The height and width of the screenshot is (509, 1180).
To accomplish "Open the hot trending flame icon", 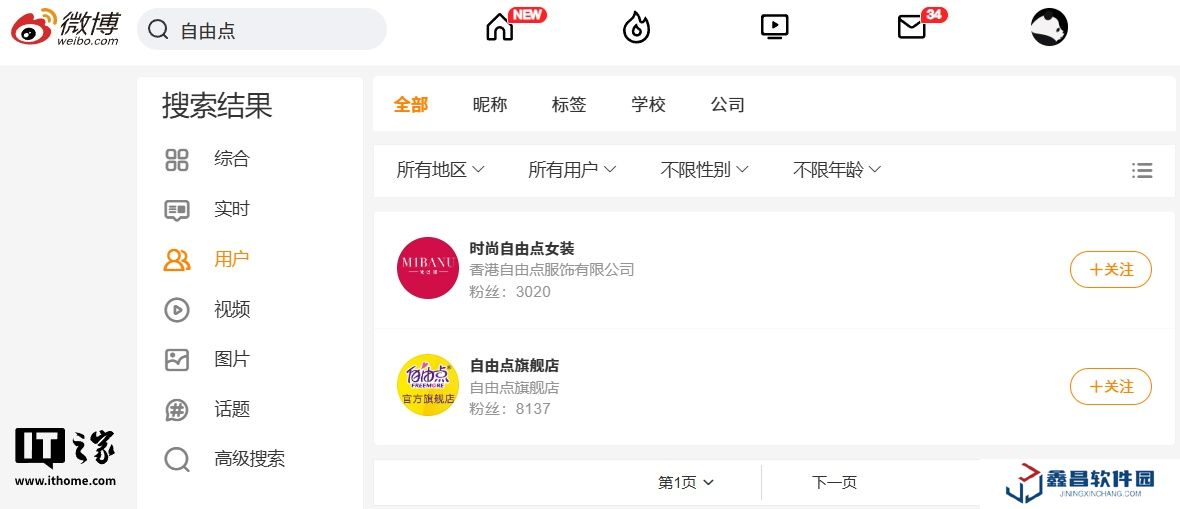I will 636,28.
